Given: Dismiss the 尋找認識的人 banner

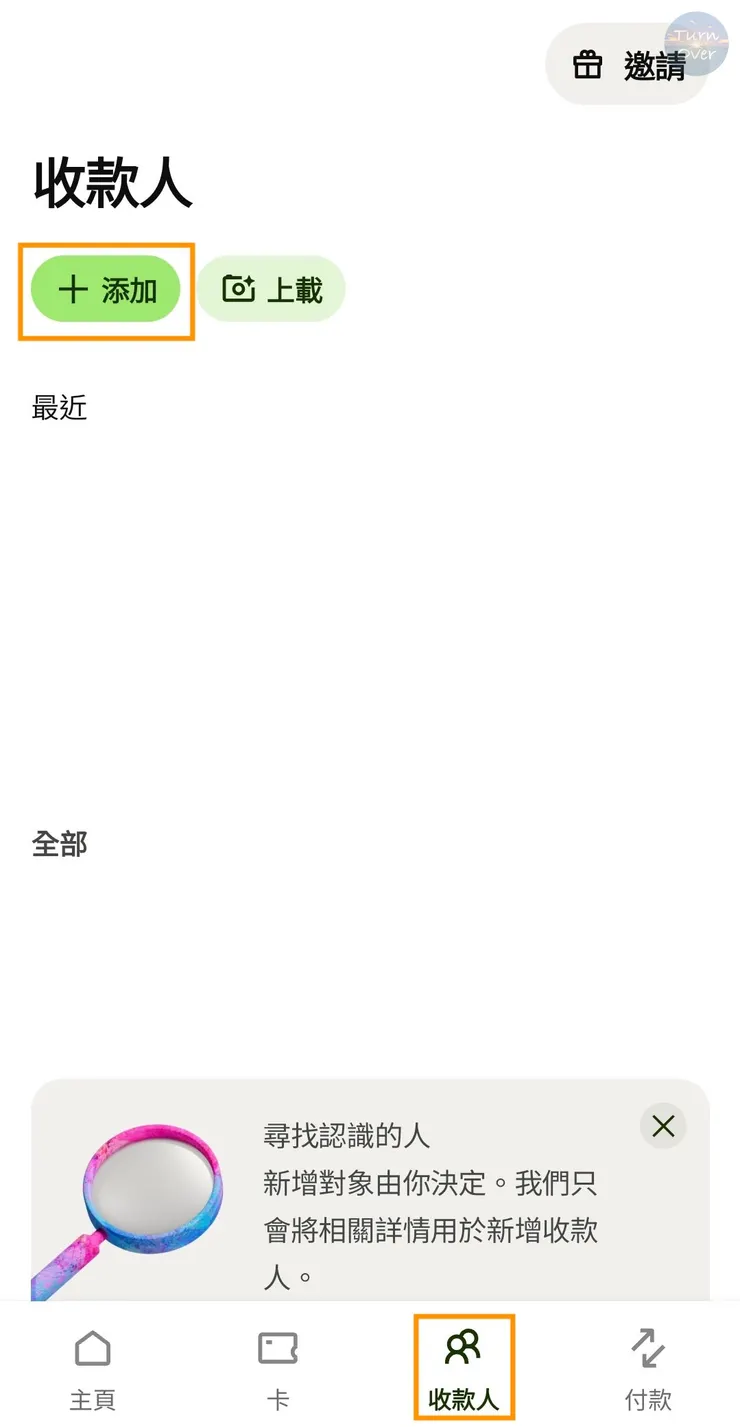Looking at the screenshot, I should (662, 1126).
